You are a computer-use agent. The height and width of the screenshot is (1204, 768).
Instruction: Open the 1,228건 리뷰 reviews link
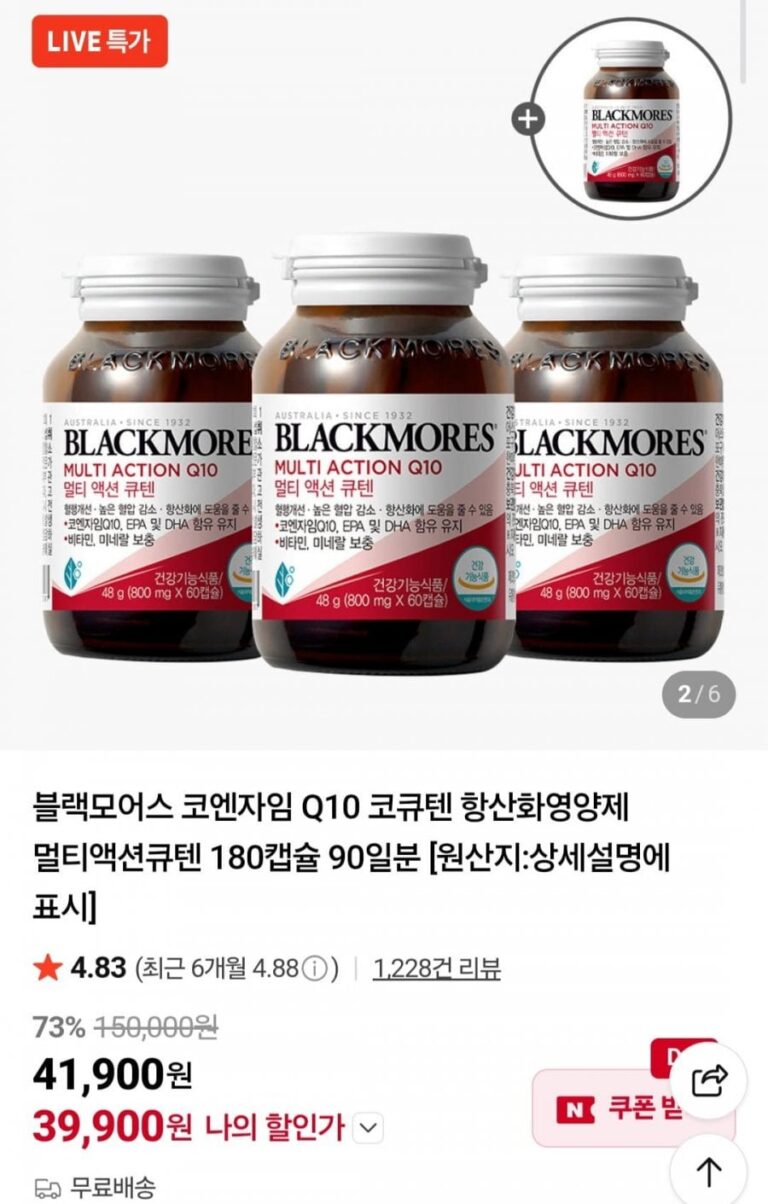tap(436, 968)
